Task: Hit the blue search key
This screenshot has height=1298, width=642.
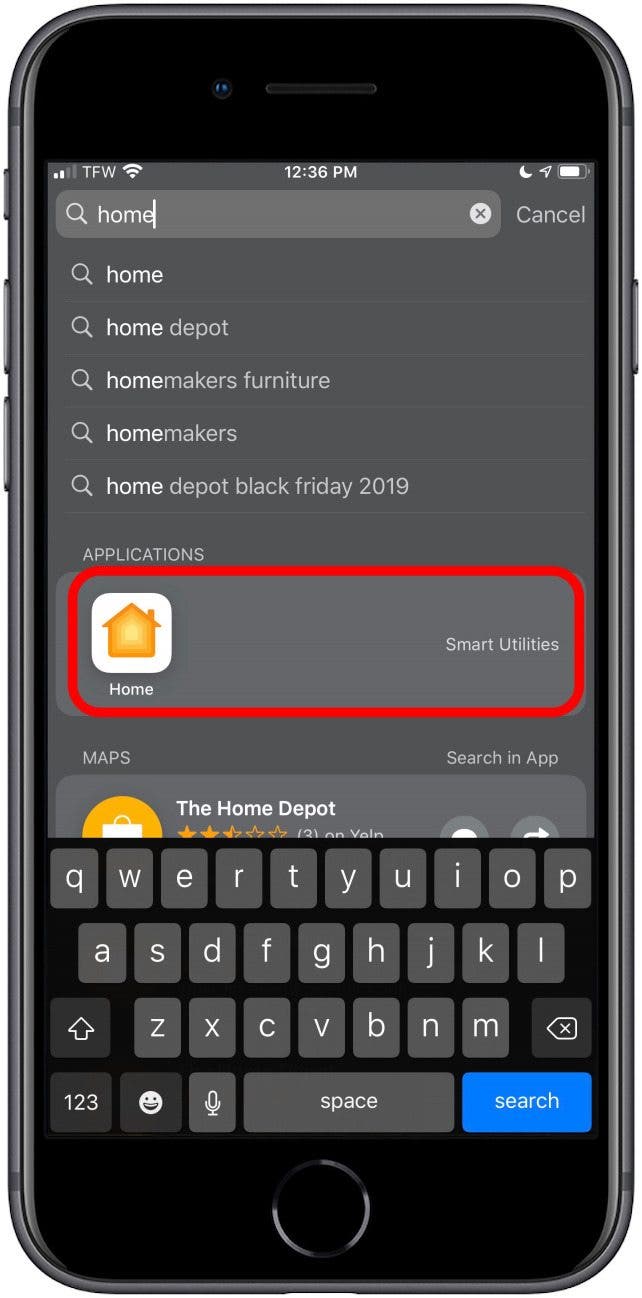Action: pos(526,1101)
